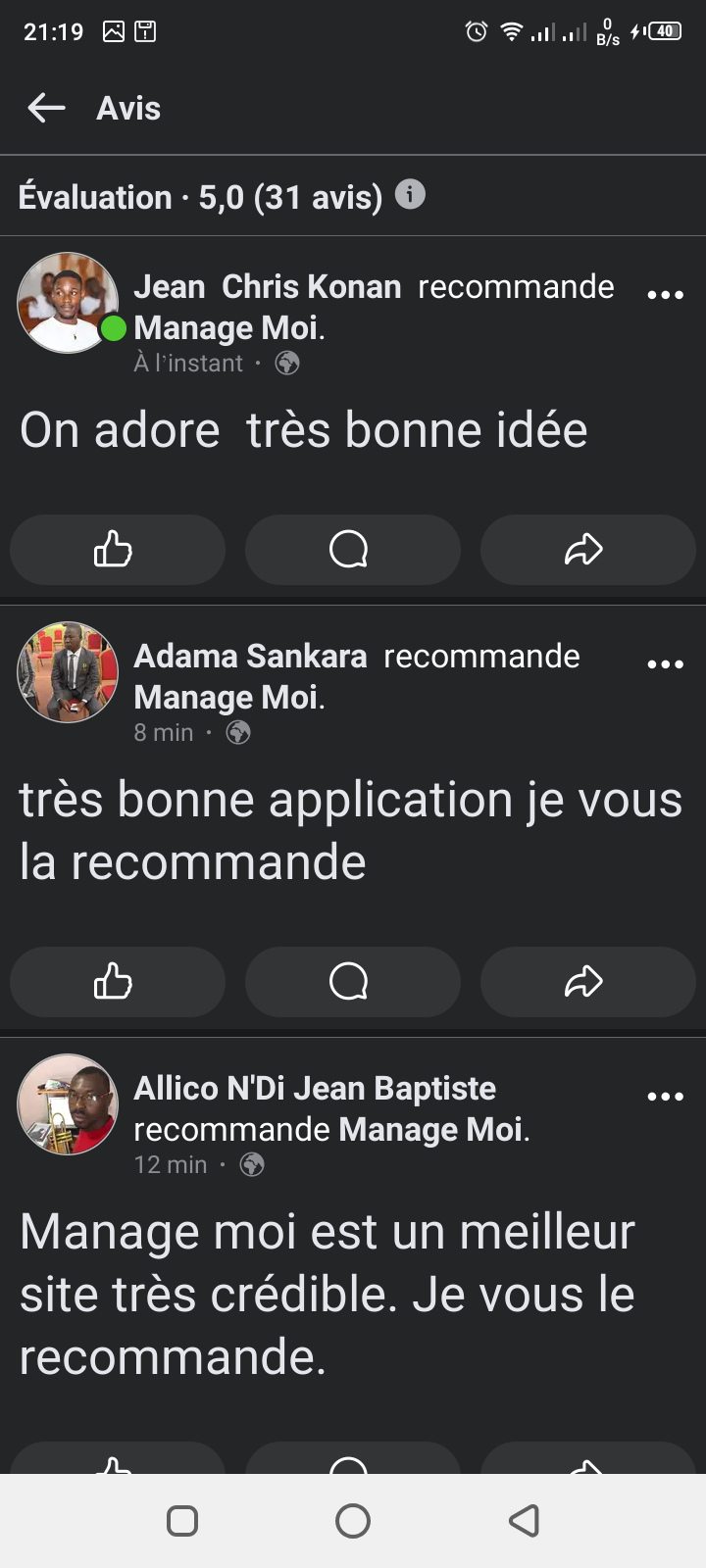
Task: Open the rating info icon beside Évaluation
Action: tap(410, 194)
